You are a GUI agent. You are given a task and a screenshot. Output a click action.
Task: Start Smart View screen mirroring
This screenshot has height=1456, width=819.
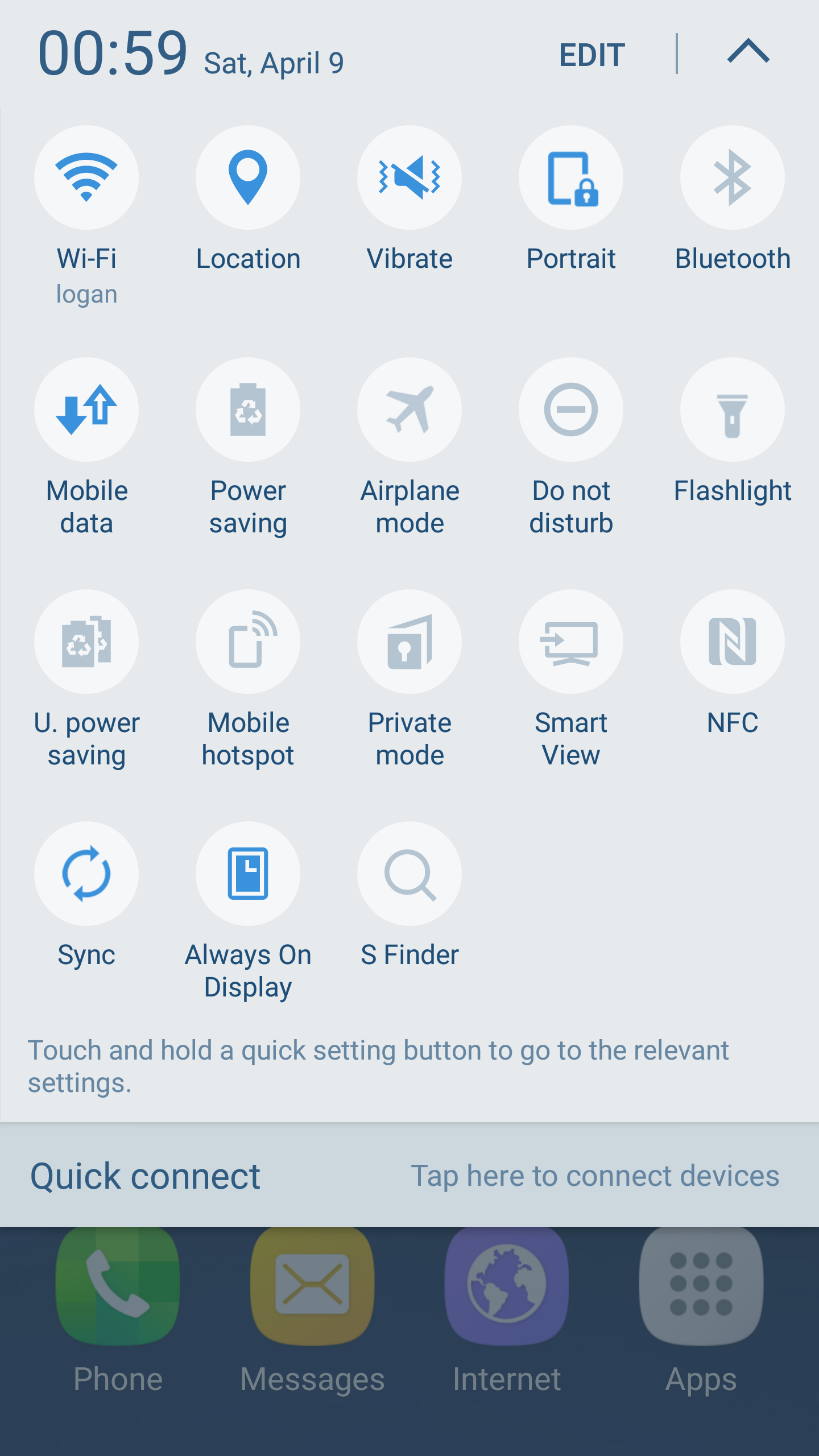pyautogui.click(x=571, y=642)
